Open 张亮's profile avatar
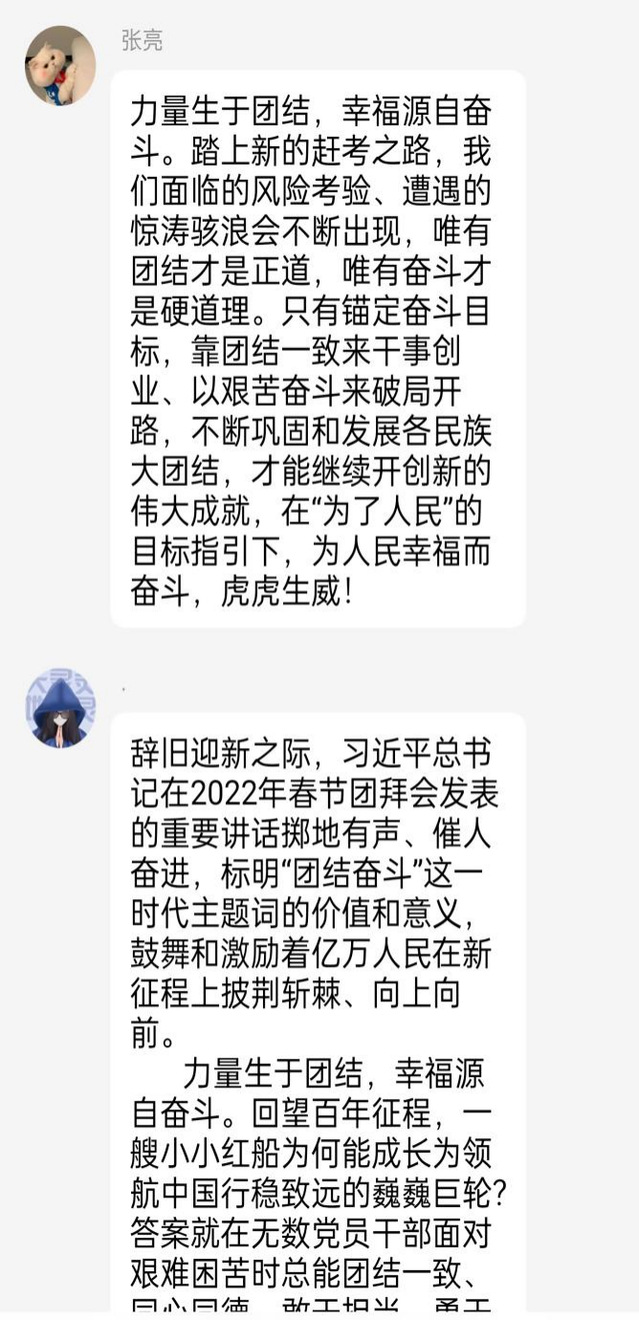The height and width of the screenshot is (1320, 639). pos(60,66)
